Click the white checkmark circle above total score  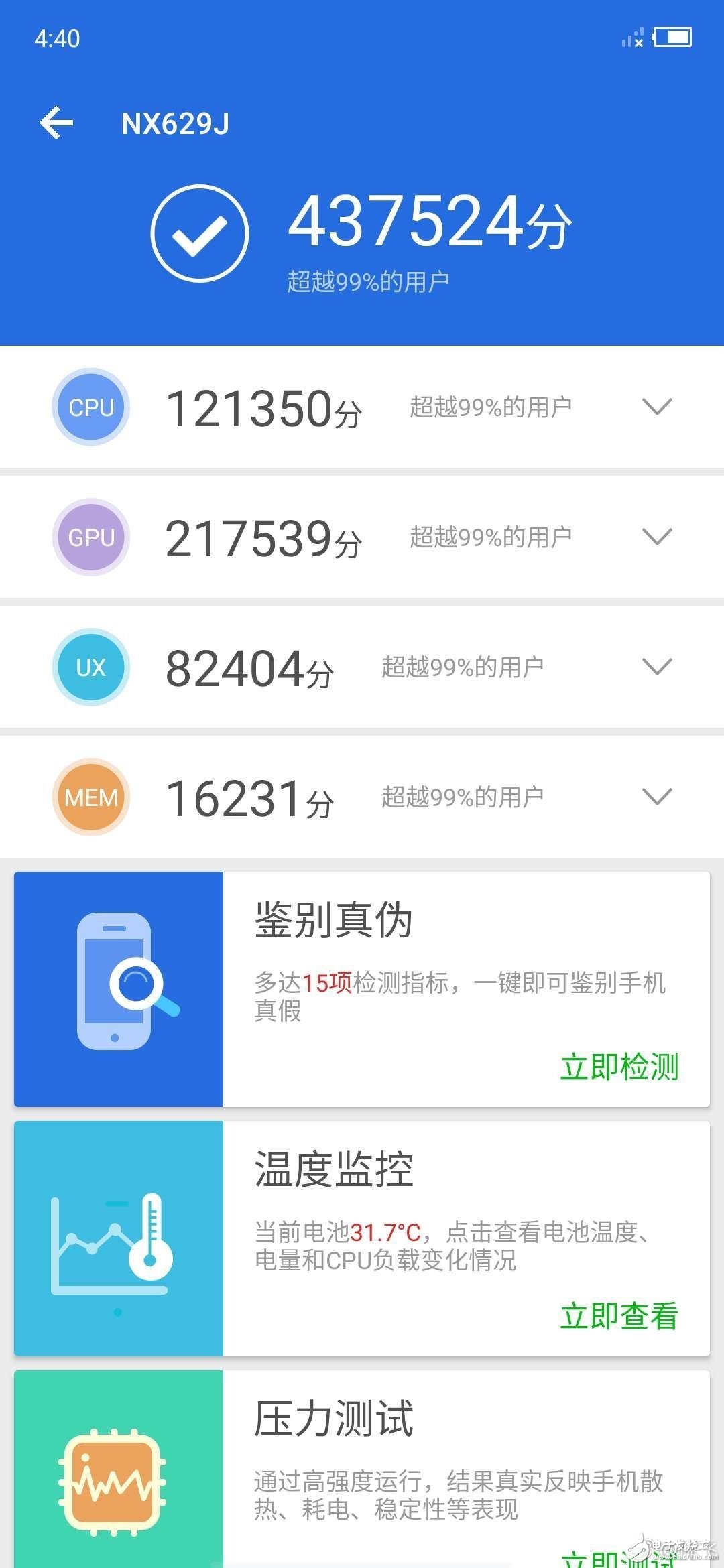click(198, 233)
